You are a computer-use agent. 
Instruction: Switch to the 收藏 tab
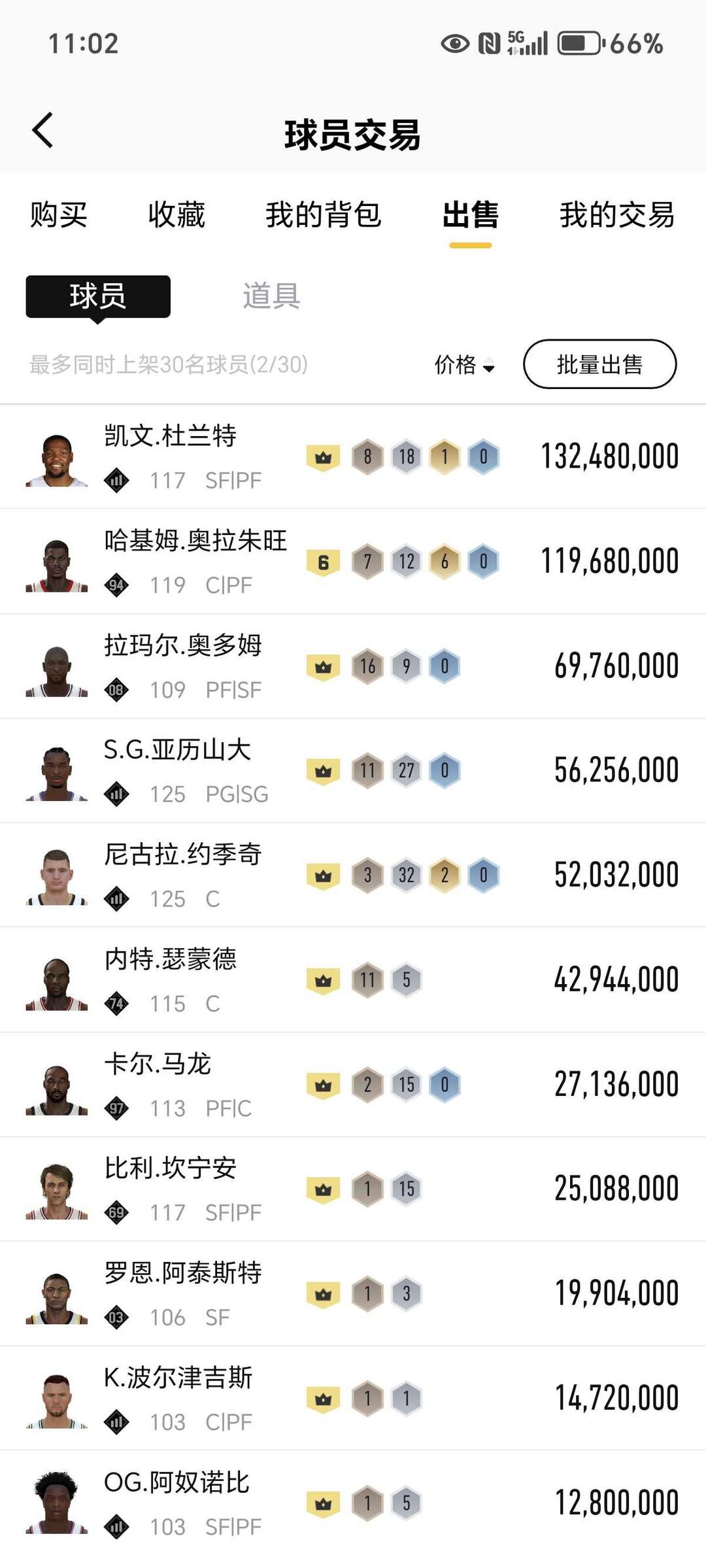click(176, 215)
